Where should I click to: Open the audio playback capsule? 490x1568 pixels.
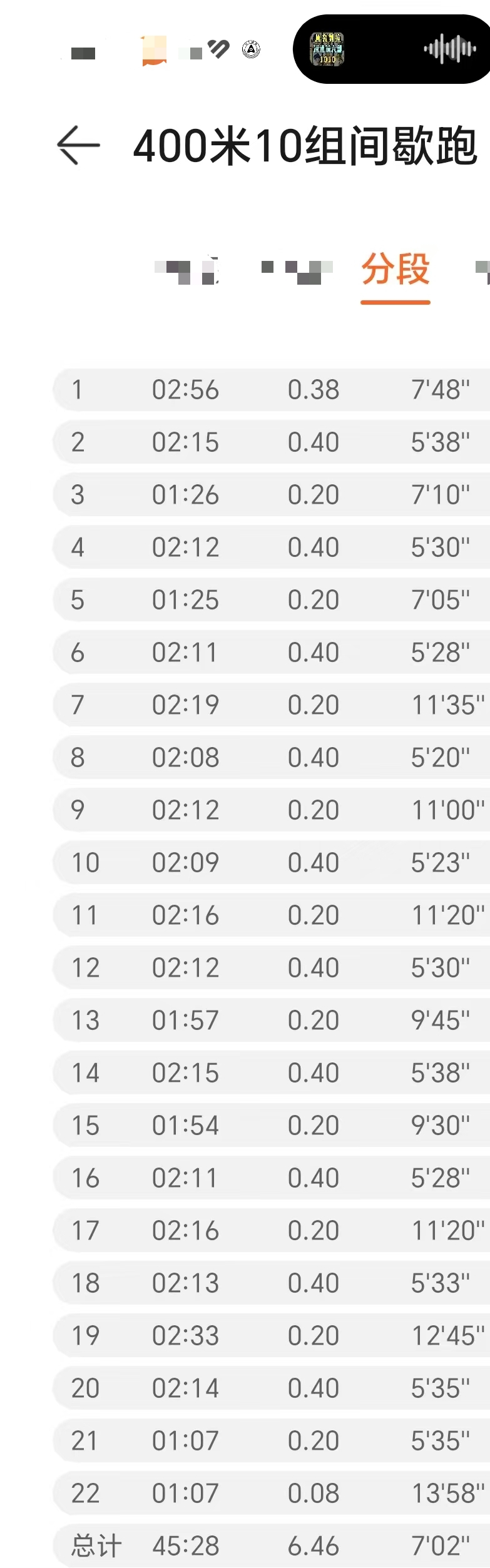click(x=391, y=49)
